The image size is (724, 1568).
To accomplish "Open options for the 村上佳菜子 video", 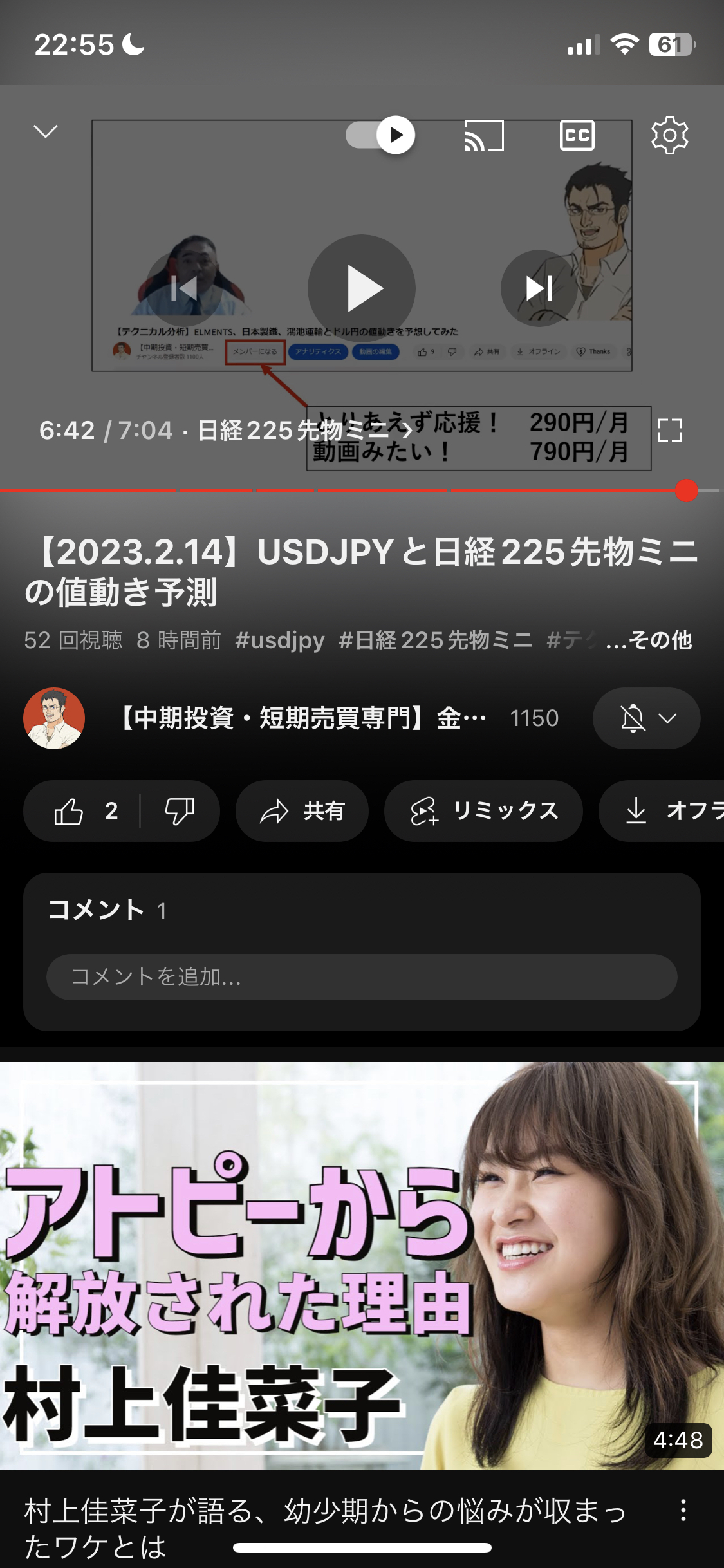I will pos(683,1510).
